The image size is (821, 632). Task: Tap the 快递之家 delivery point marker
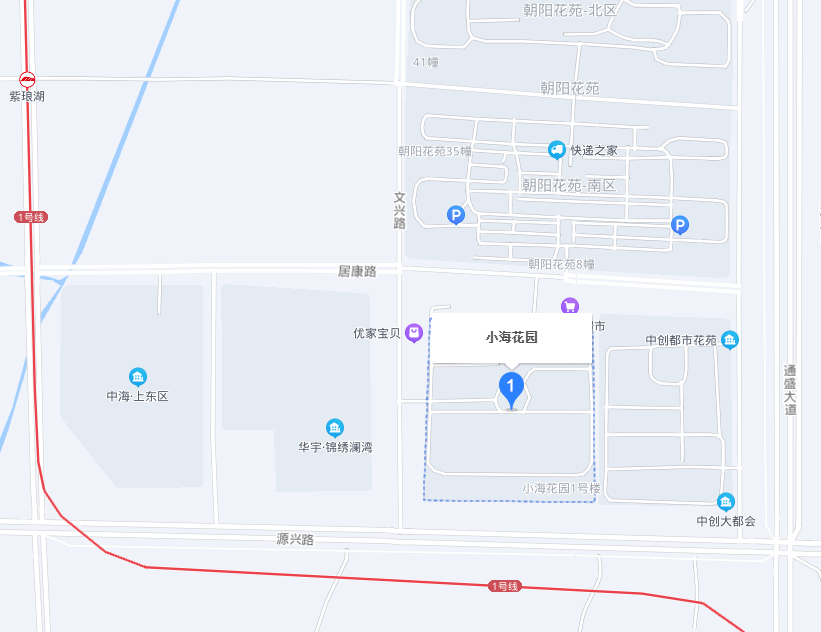click(557, 150)
